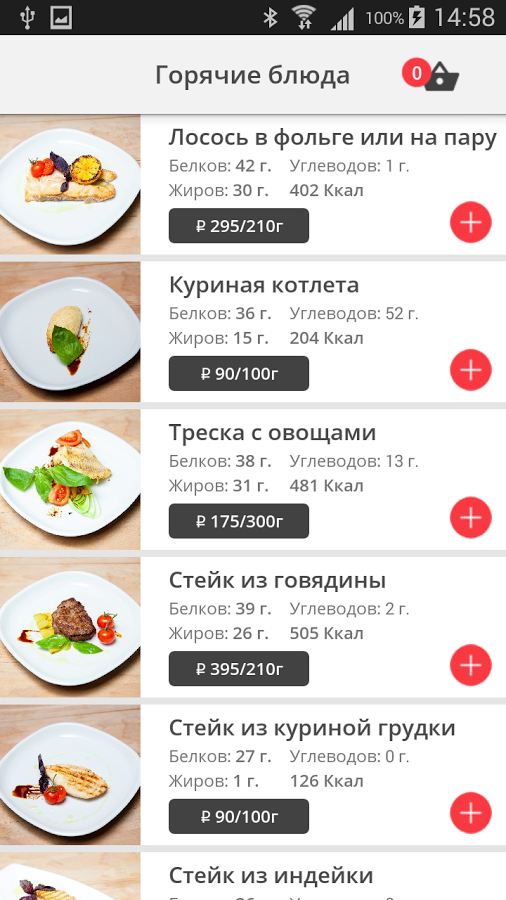Add Треска с овощами to the cart
506x900 pixels.
(470, 517)
